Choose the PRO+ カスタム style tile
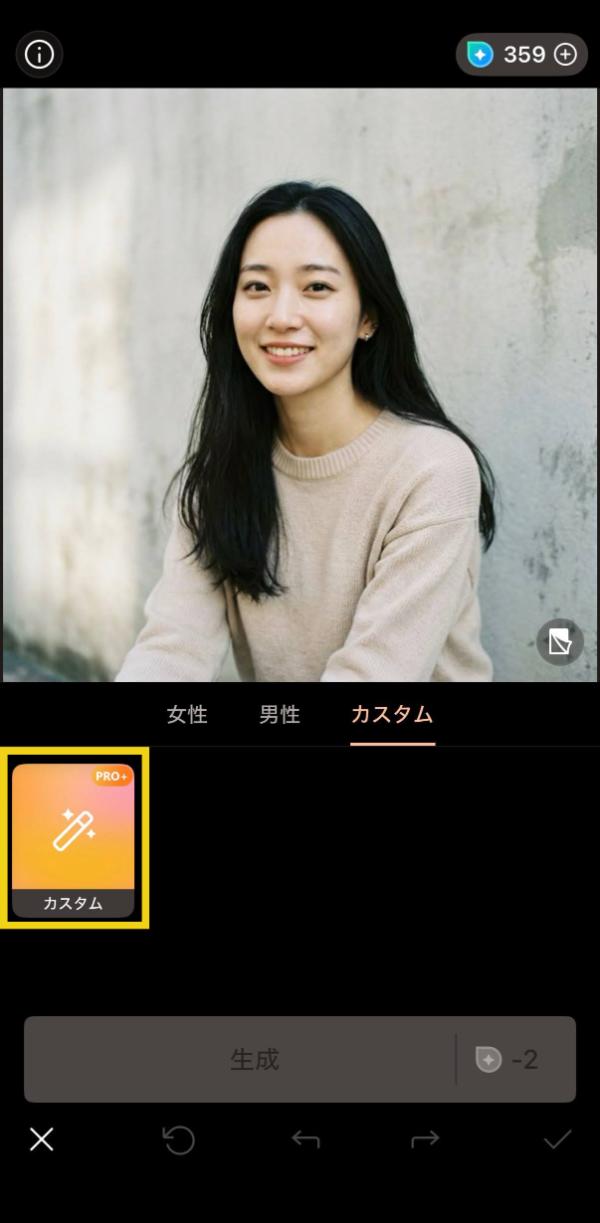The height and width of the screenshot is (1223, 600). tap(73, 838)
